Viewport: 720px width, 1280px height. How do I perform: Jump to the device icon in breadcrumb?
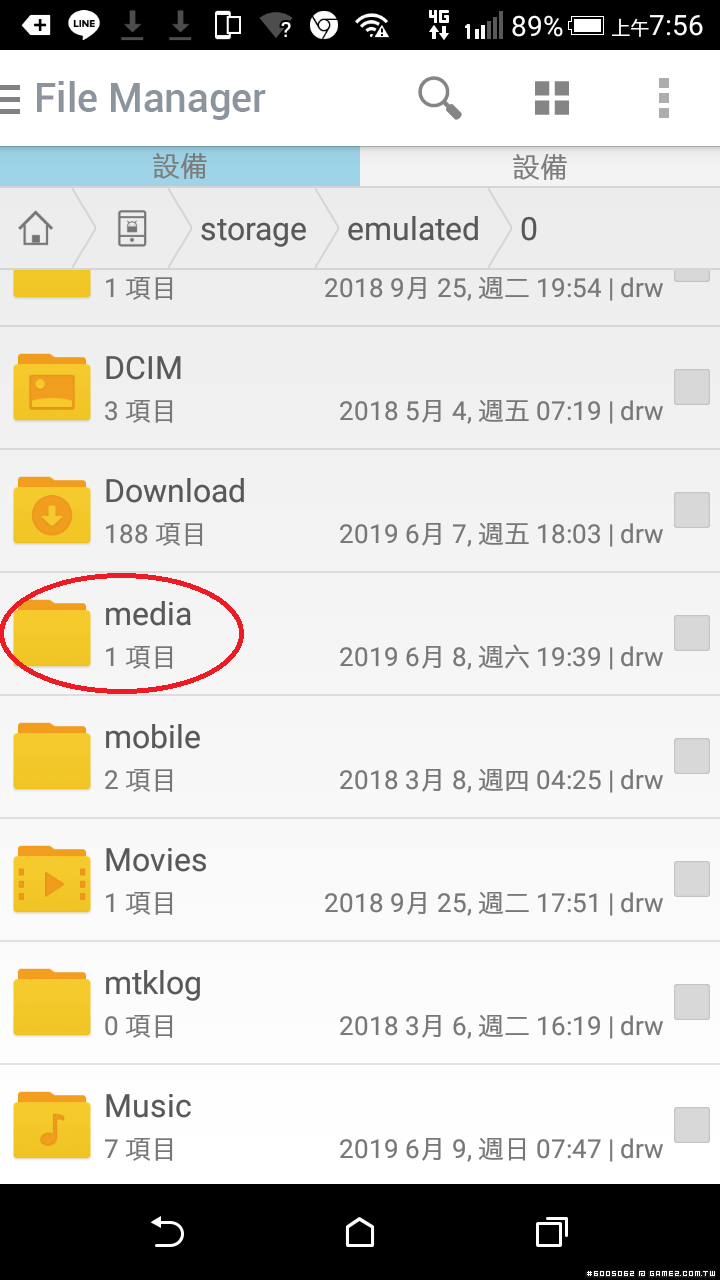[x=132, y=229]
